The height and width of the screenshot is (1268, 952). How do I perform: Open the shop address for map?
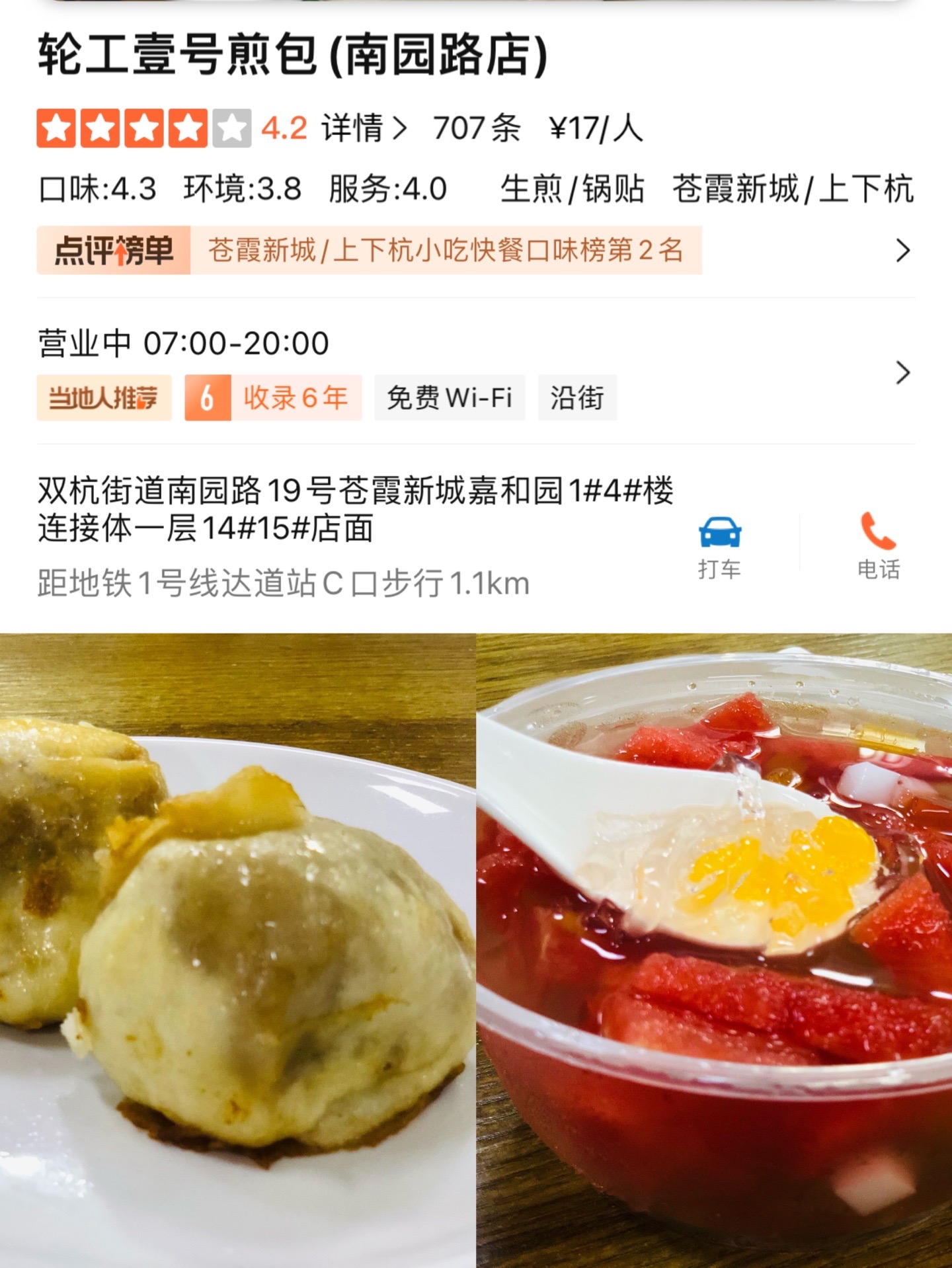(x=354, y=509)
